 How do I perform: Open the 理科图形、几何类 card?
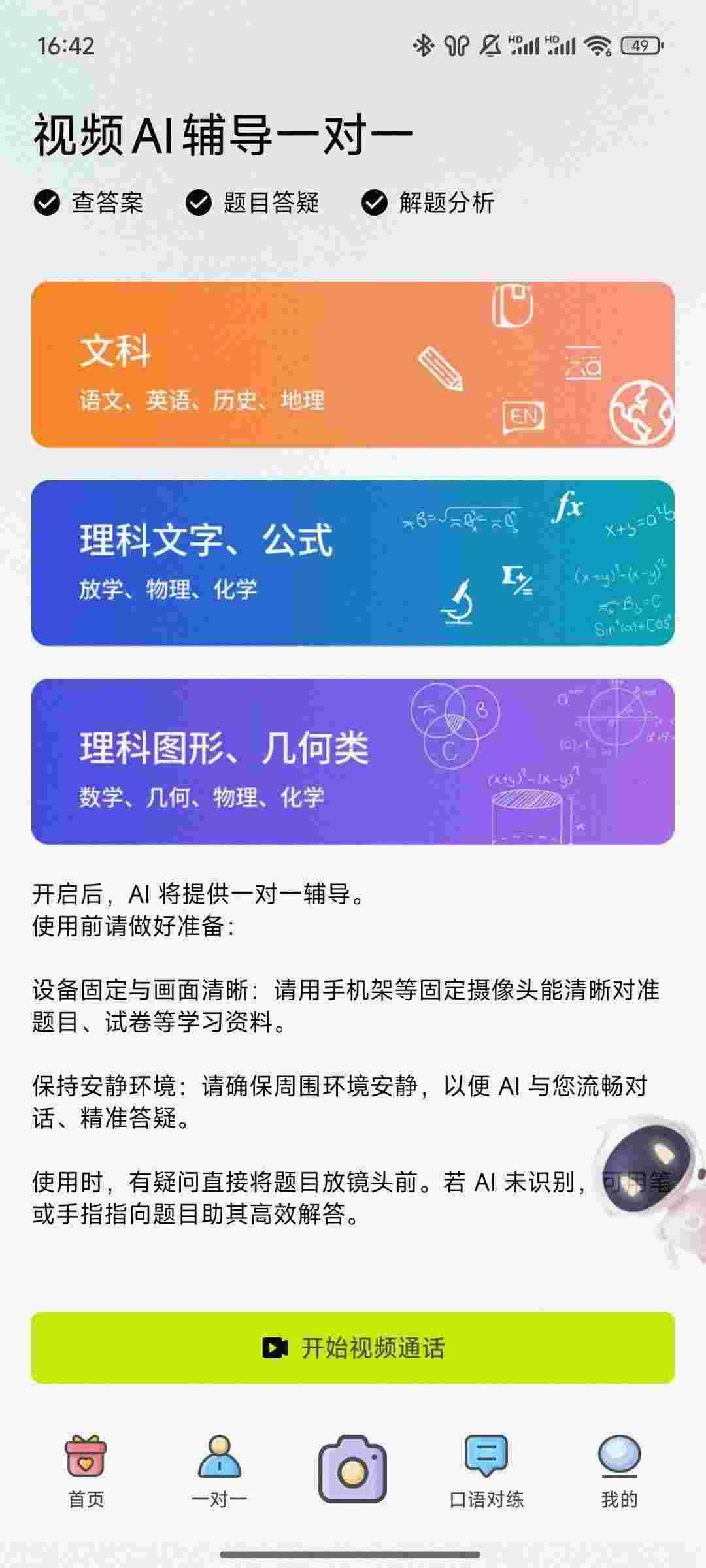[x=353, y=762]
